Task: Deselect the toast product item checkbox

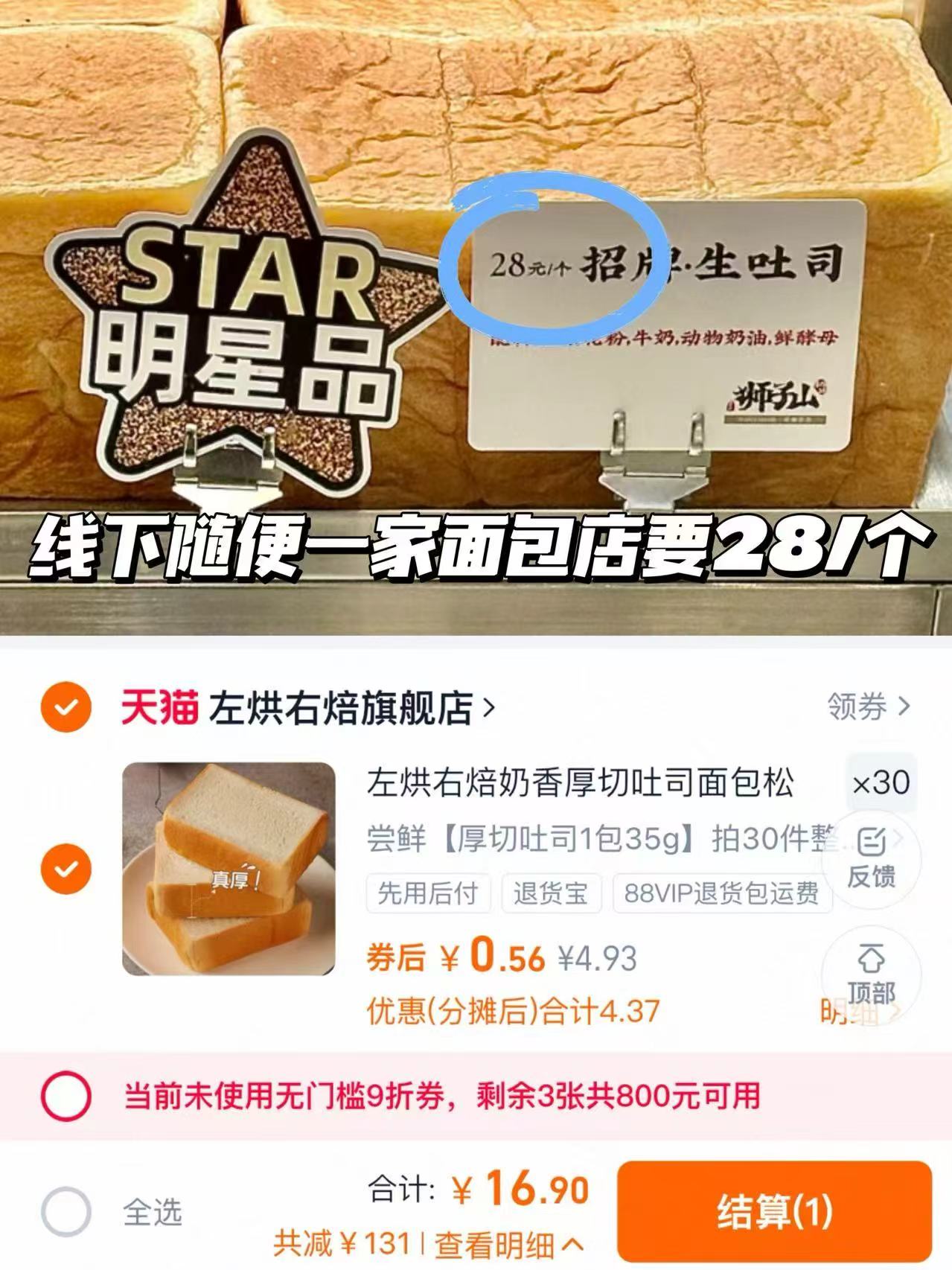Action: coord(67,867)
